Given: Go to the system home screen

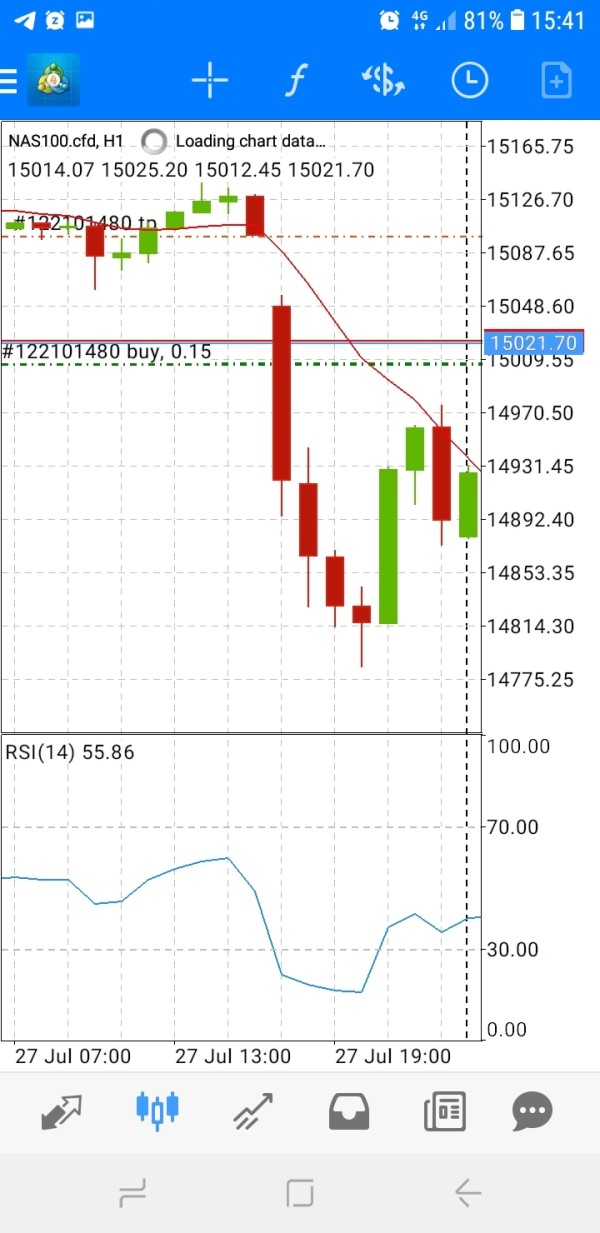Looking at the screenshot, I should pyautogui.click(x=300, y=1192).
